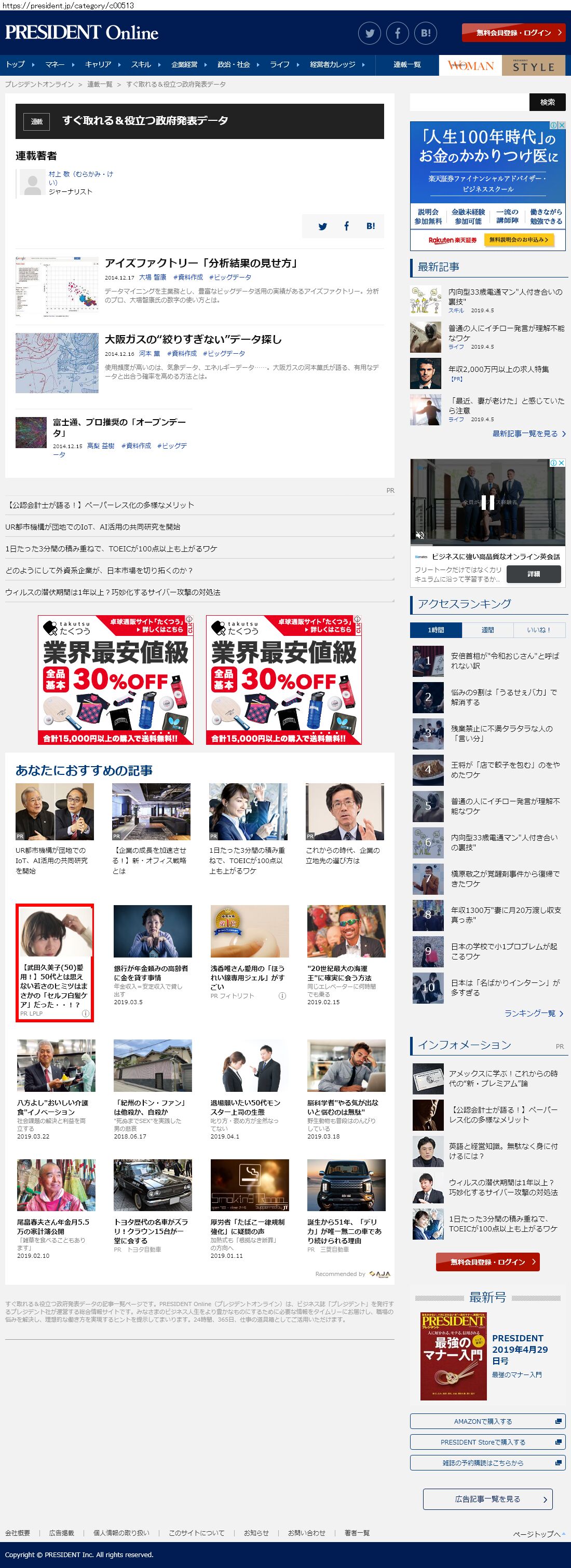The image size is (571, 1568).
Task: Open 無料会員登録・ログイン in the header
Action: point(513,33)
